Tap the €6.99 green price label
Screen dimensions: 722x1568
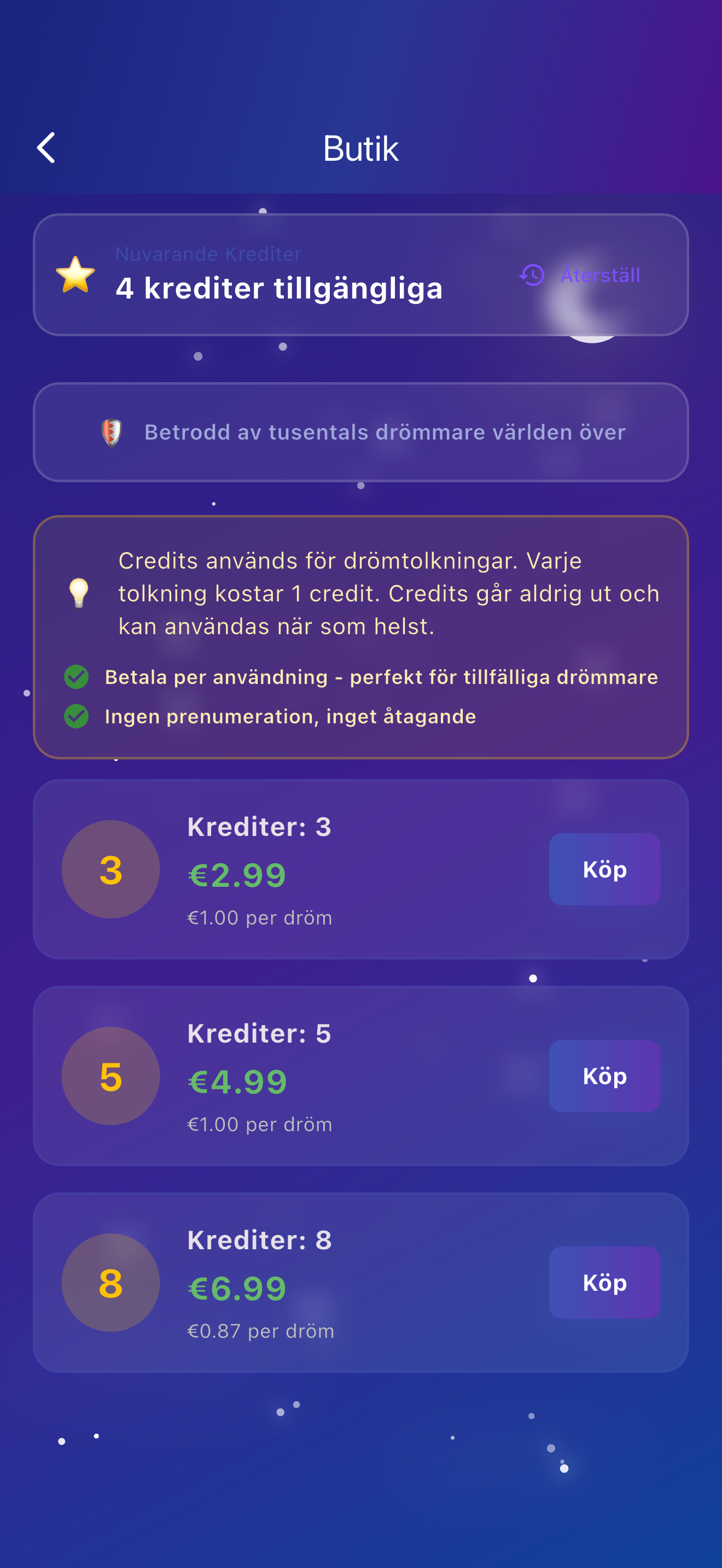pos(236,1288)
